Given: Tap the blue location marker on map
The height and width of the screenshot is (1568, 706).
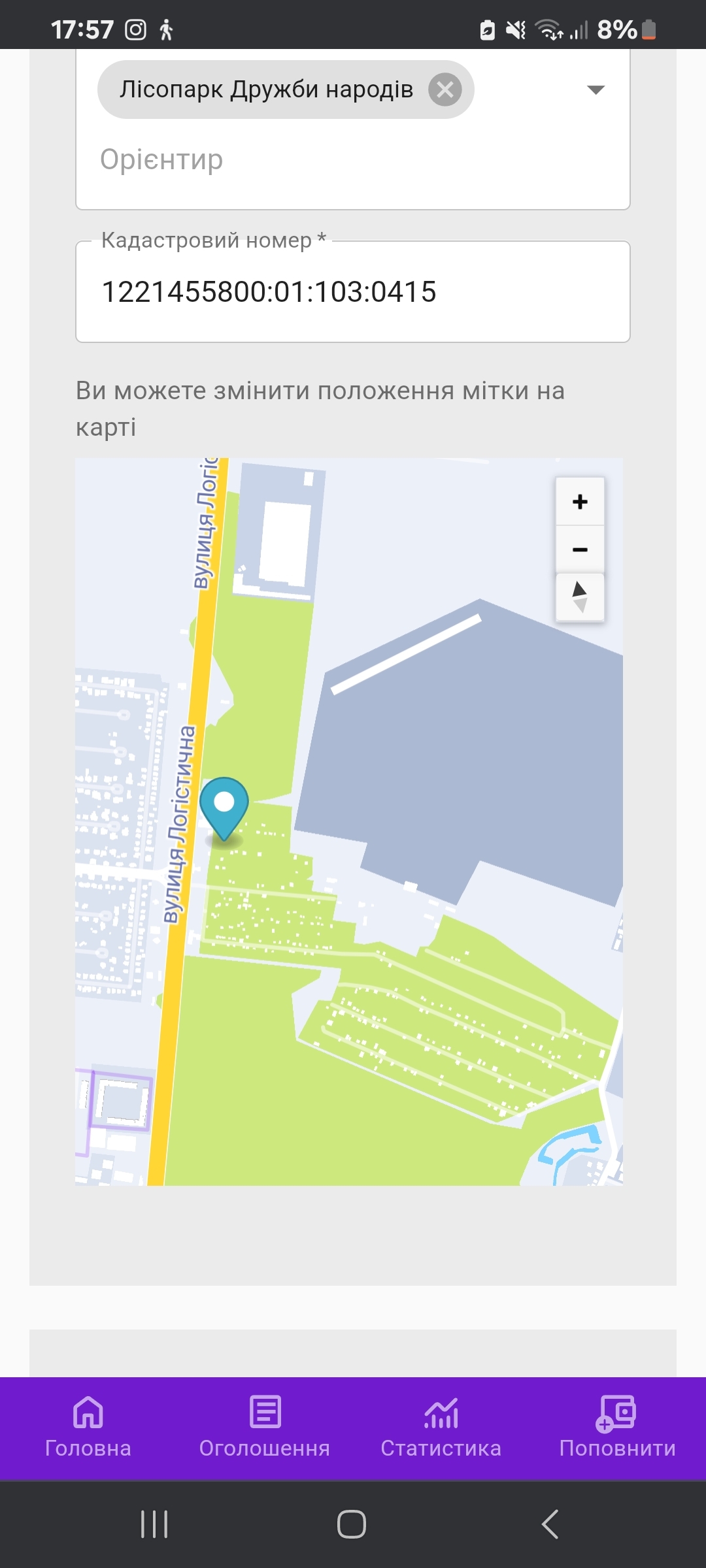Looking at the screenshot, I should tap(224, 808).
